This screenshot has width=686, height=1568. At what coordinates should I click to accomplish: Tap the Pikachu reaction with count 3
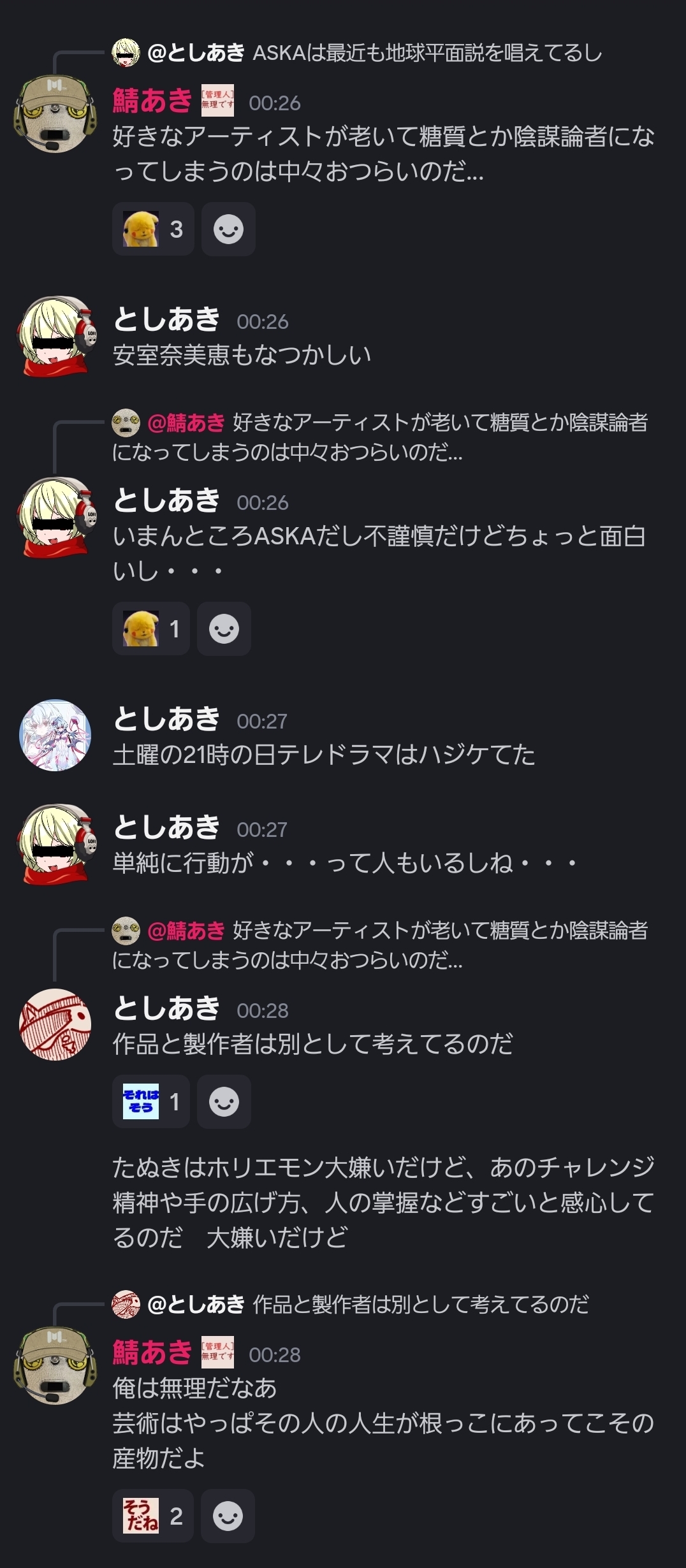[153, 229]
